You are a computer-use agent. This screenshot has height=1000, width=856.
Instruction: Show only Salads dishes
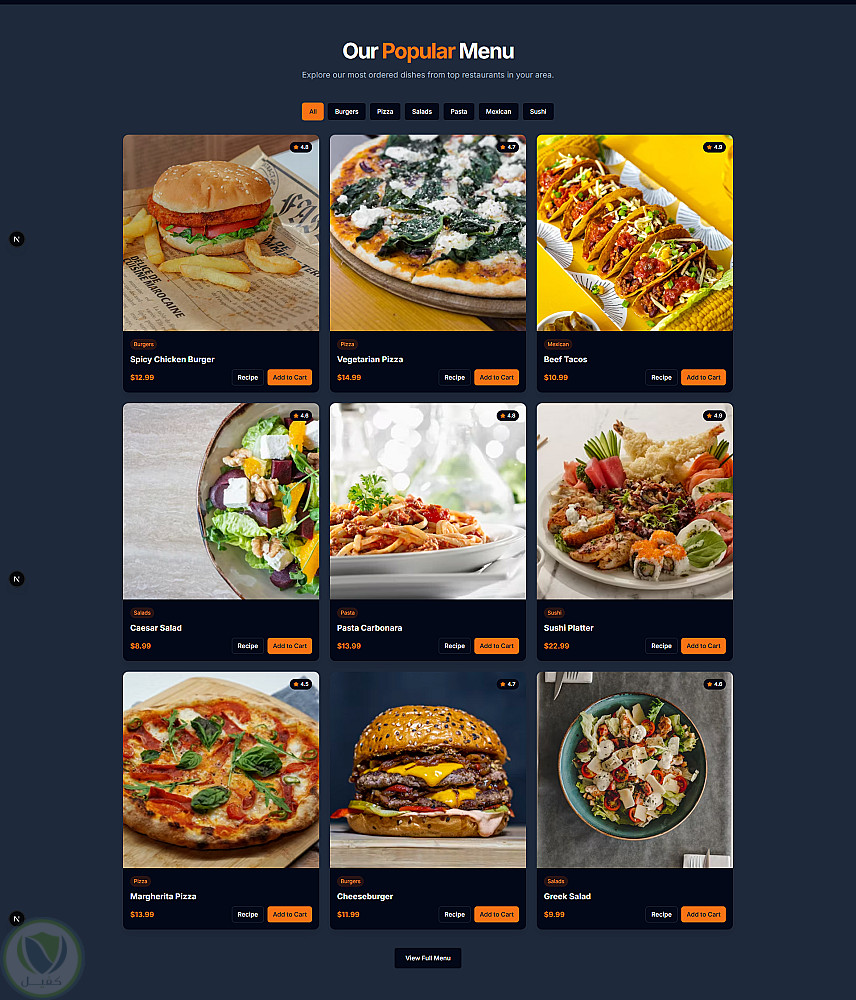point(422,111)
